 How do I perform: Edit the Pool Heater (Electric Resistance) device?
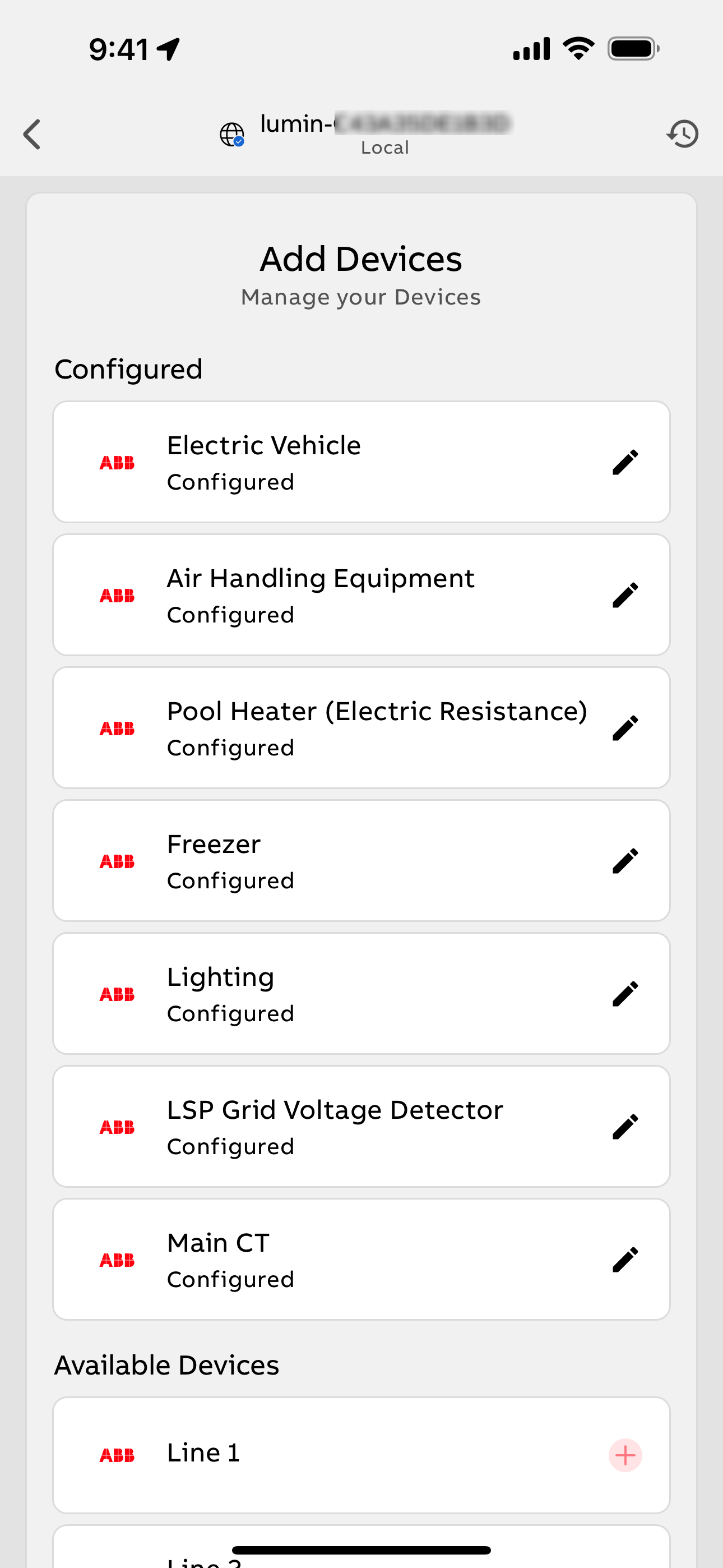(625, 728)
